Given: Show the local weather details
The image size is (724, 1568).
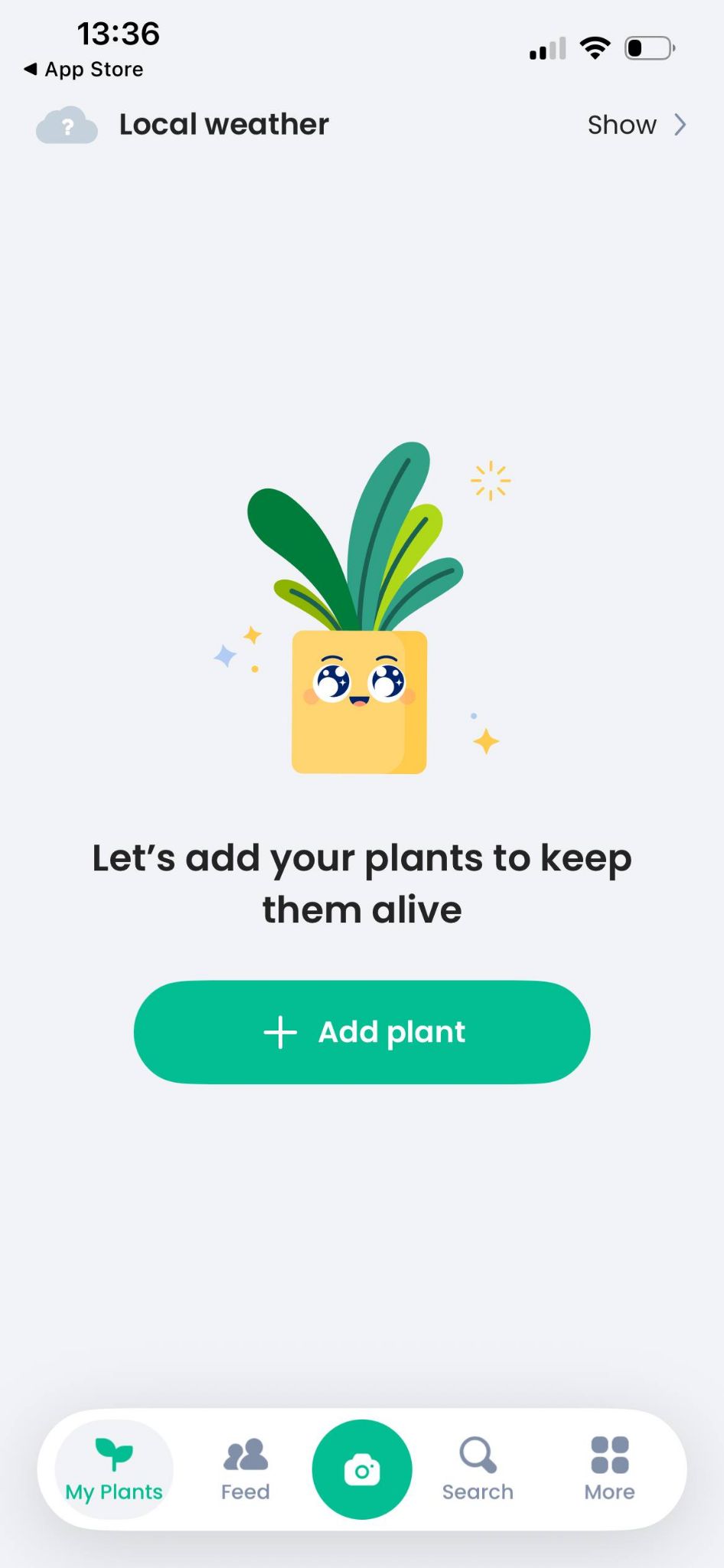Looking at the screenshot, I should pyautogui.click(x=636, y=125).
